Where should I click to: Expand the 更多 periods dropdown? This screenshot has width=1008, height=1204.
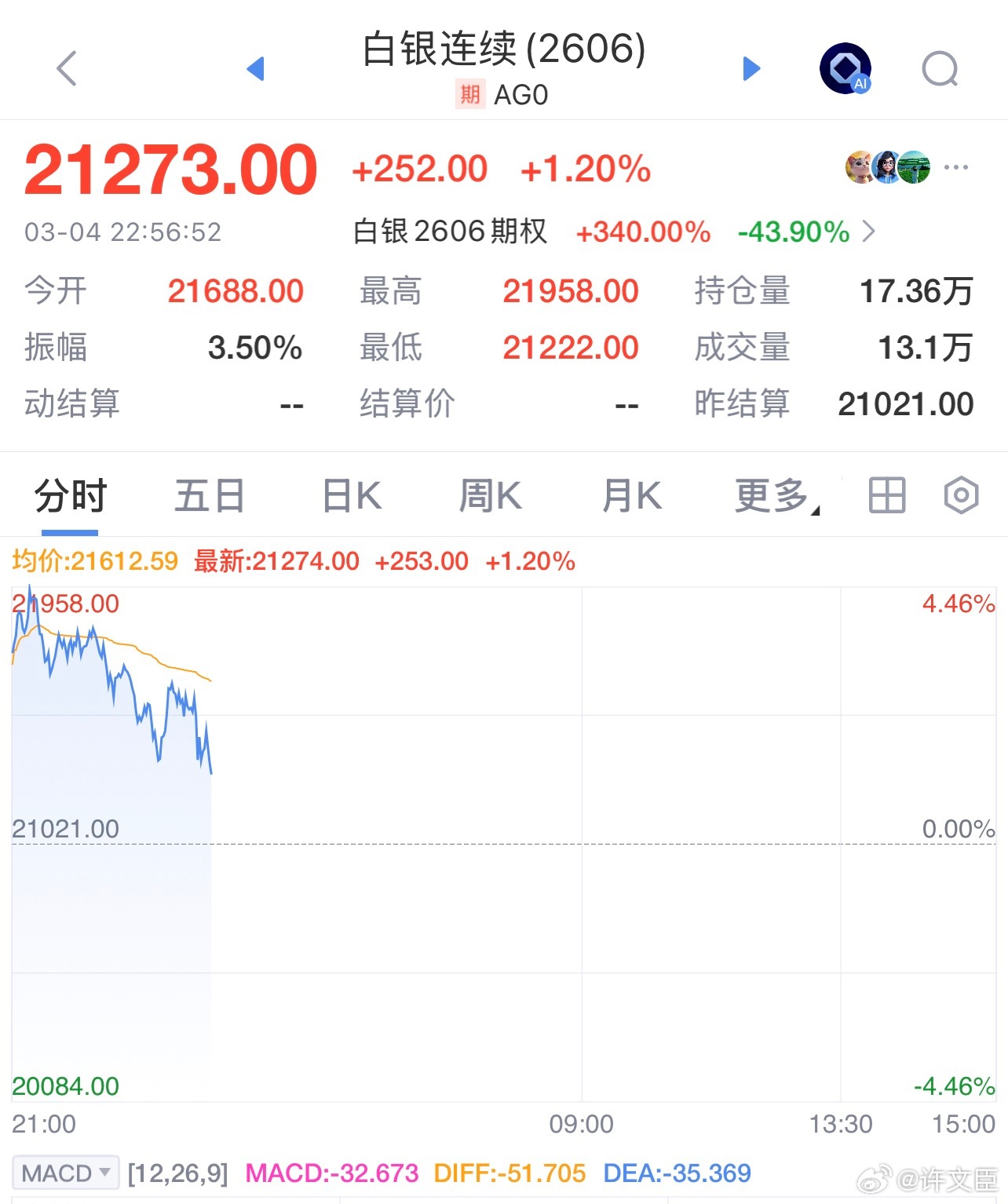[776, 495]
